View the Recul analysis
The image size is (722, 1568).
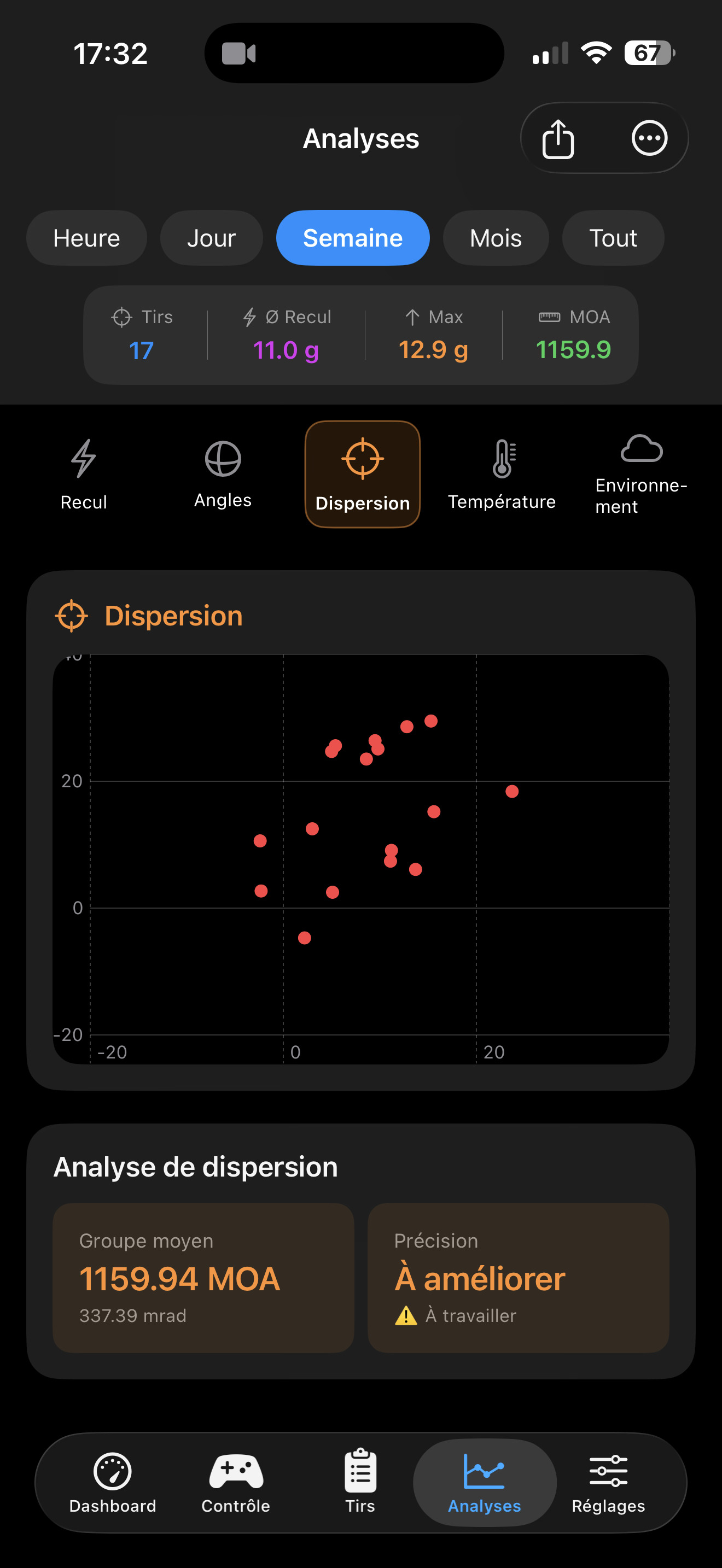tap(84, 475)
